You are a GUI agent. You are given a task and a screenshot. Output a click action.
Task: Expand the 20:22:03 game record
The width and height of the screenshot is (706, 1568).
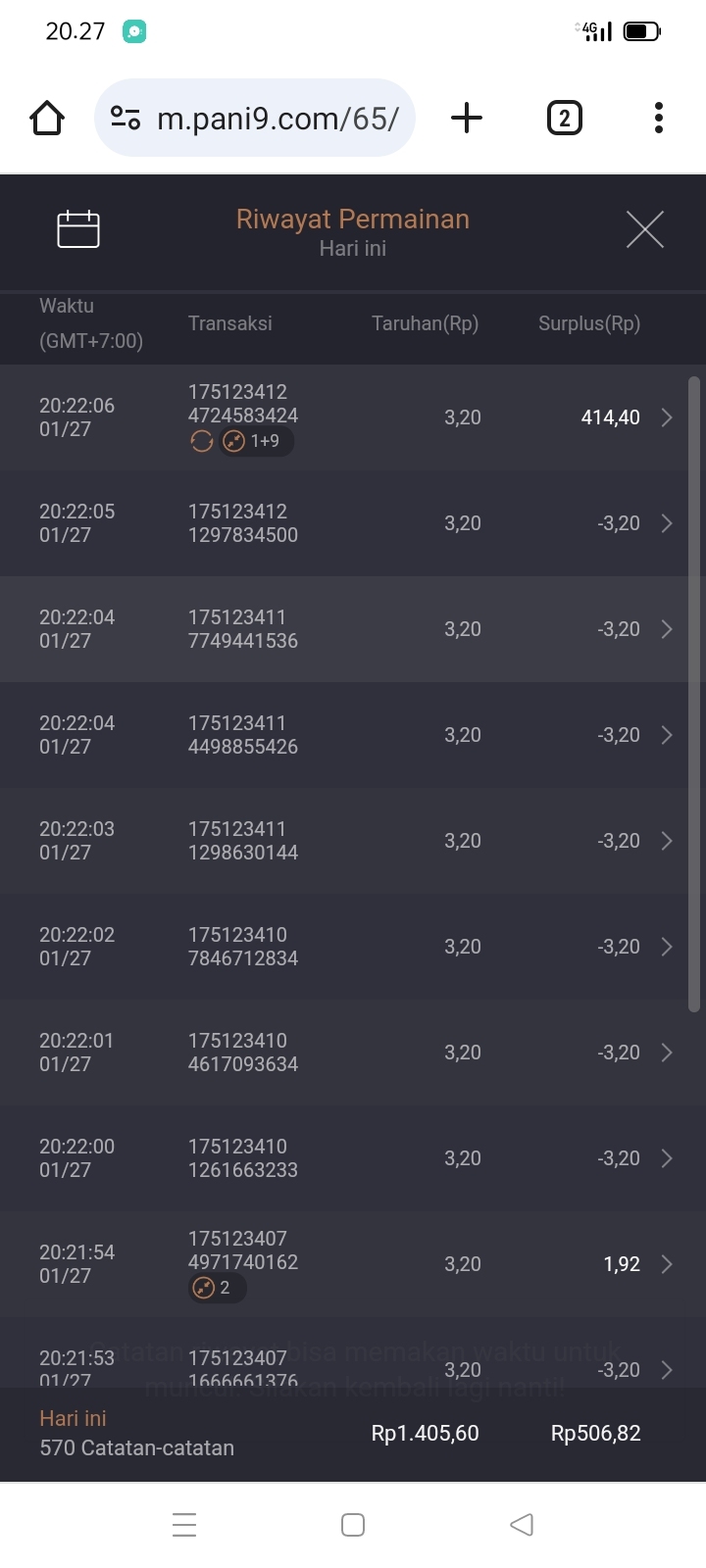(353, 841)
